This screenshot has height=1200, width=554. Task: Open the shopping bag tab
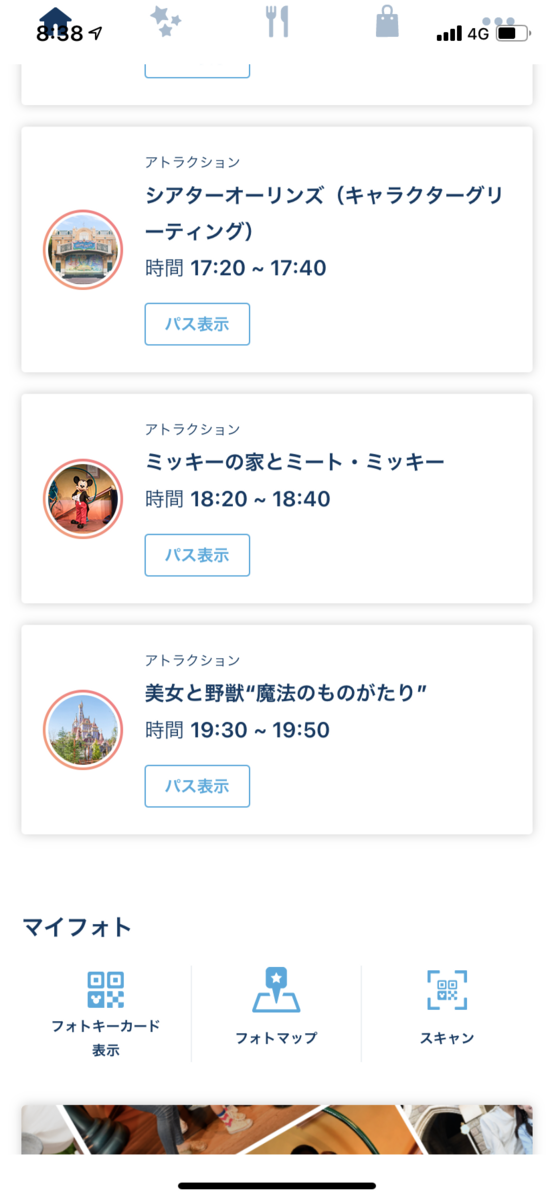[387, 20]
